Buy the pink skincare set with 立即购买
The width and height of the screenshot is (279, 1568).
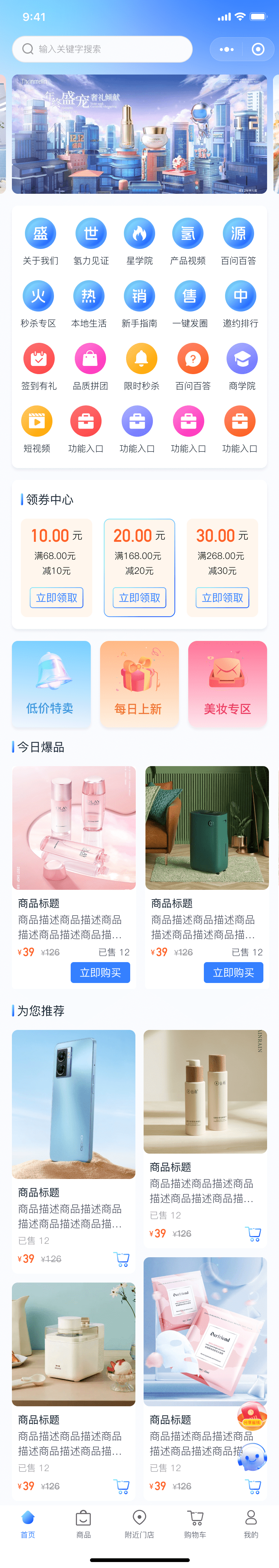pyautogui.click(x=100, y=973)
